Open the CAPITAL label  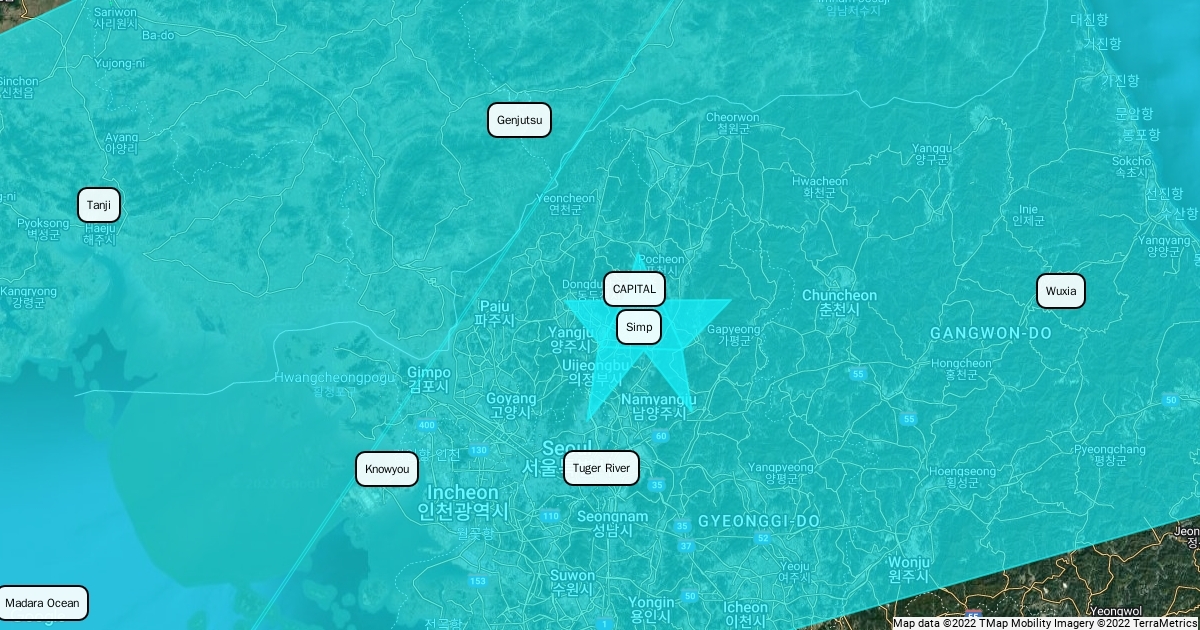click(x=634, y=289)
